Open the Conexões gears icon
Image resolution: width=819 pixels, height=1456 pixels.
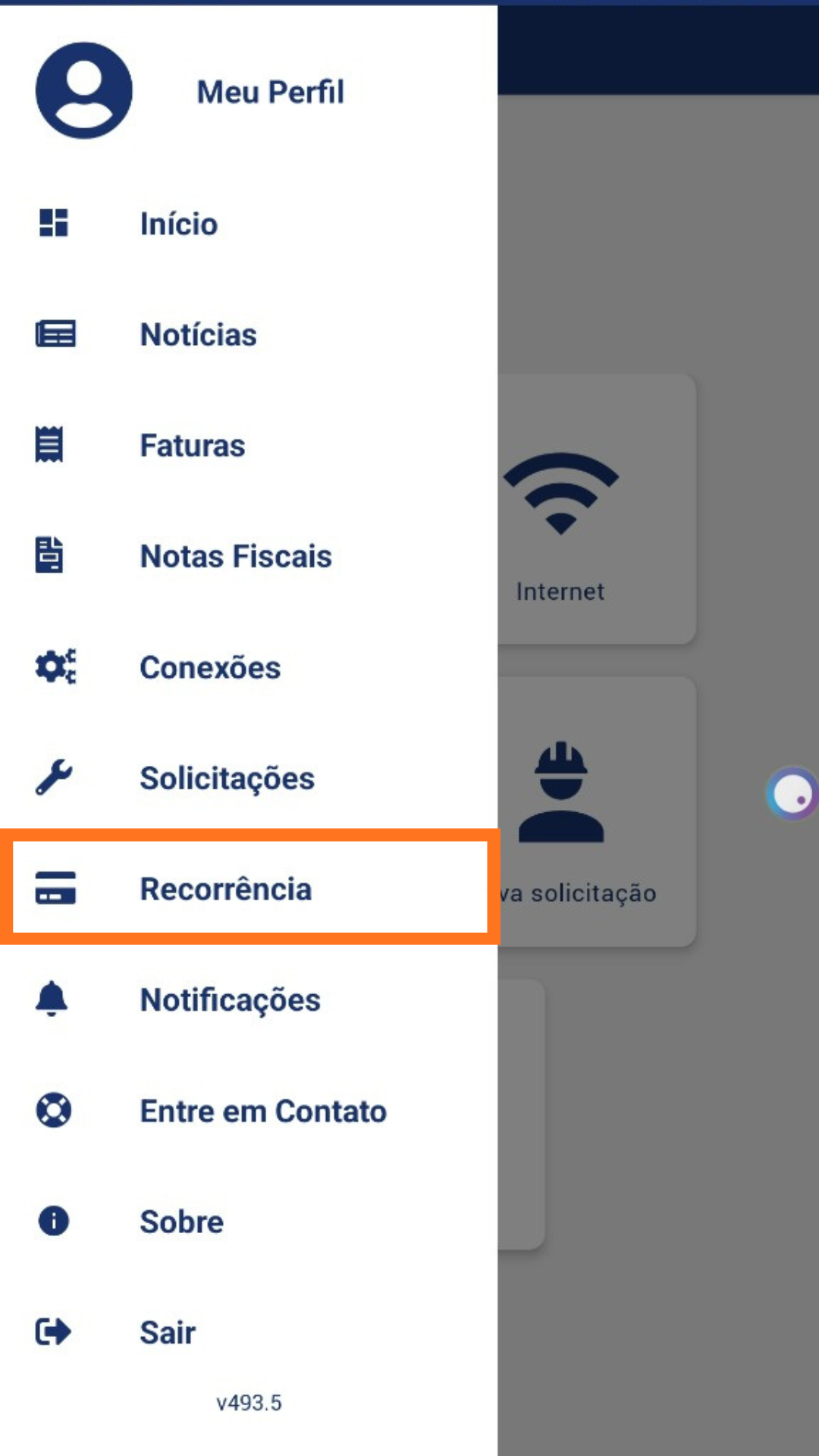[53, 667]
